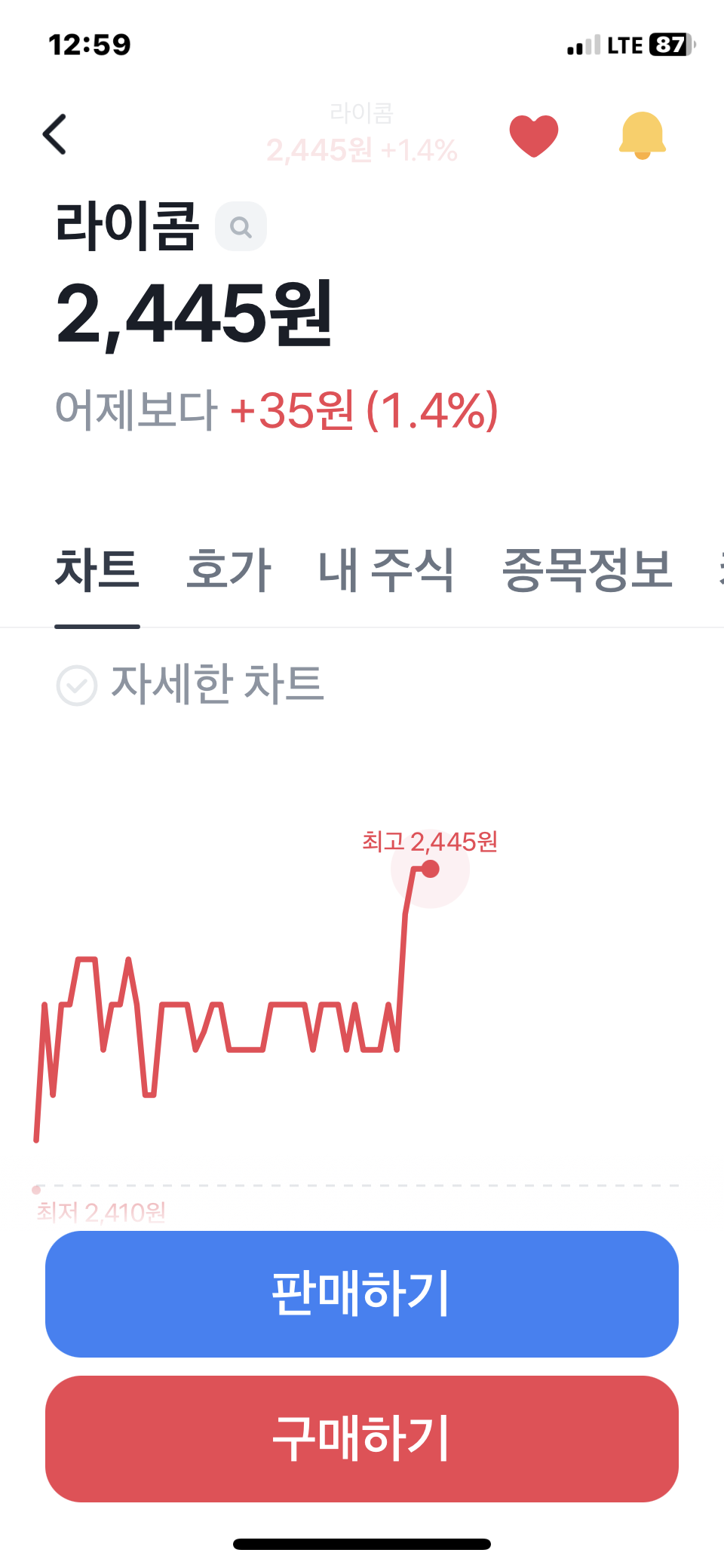This screenshot has height=1568, width=724.
Task: Go back with the top-left arrow
Action: (55, 135)
